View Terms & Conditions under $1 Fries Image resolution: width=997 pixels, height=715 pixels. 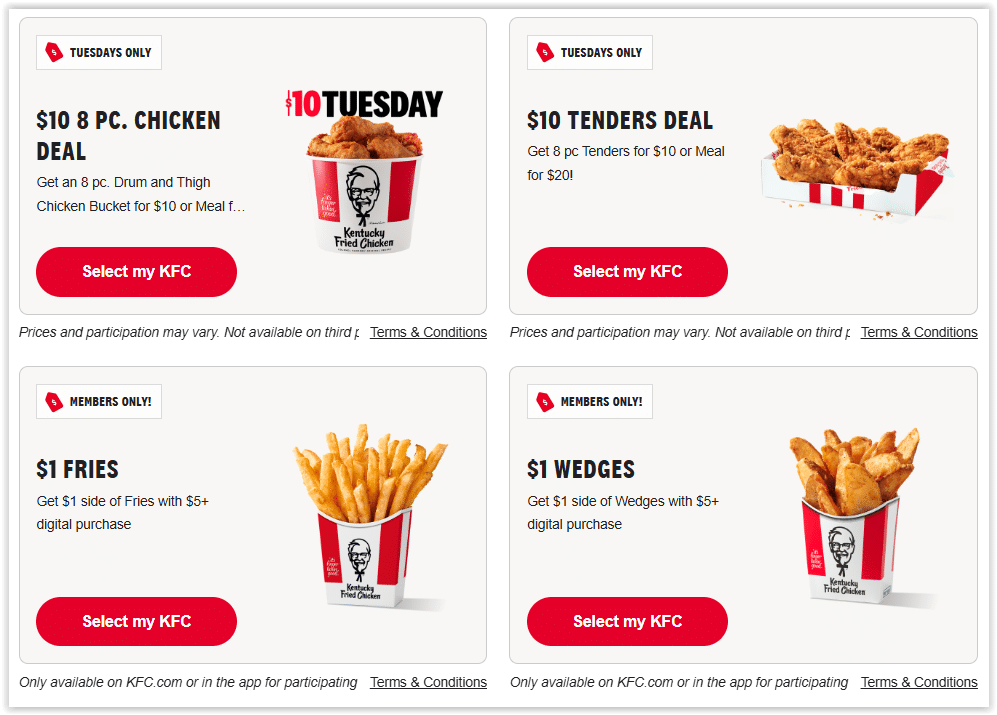(x=428, y=682)
